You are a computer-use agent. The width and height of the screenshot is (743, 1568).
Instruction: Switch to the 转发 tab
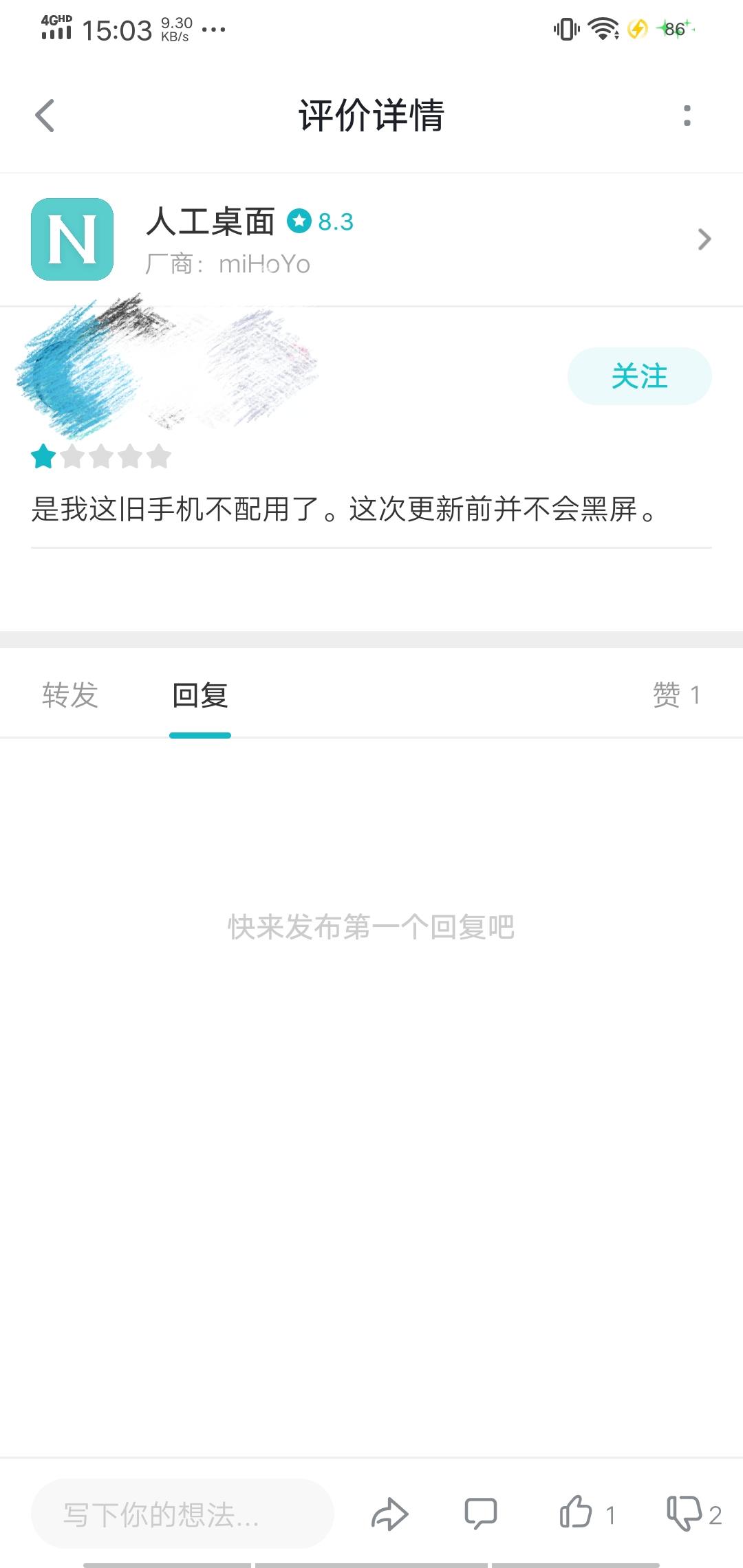[71, 695]
